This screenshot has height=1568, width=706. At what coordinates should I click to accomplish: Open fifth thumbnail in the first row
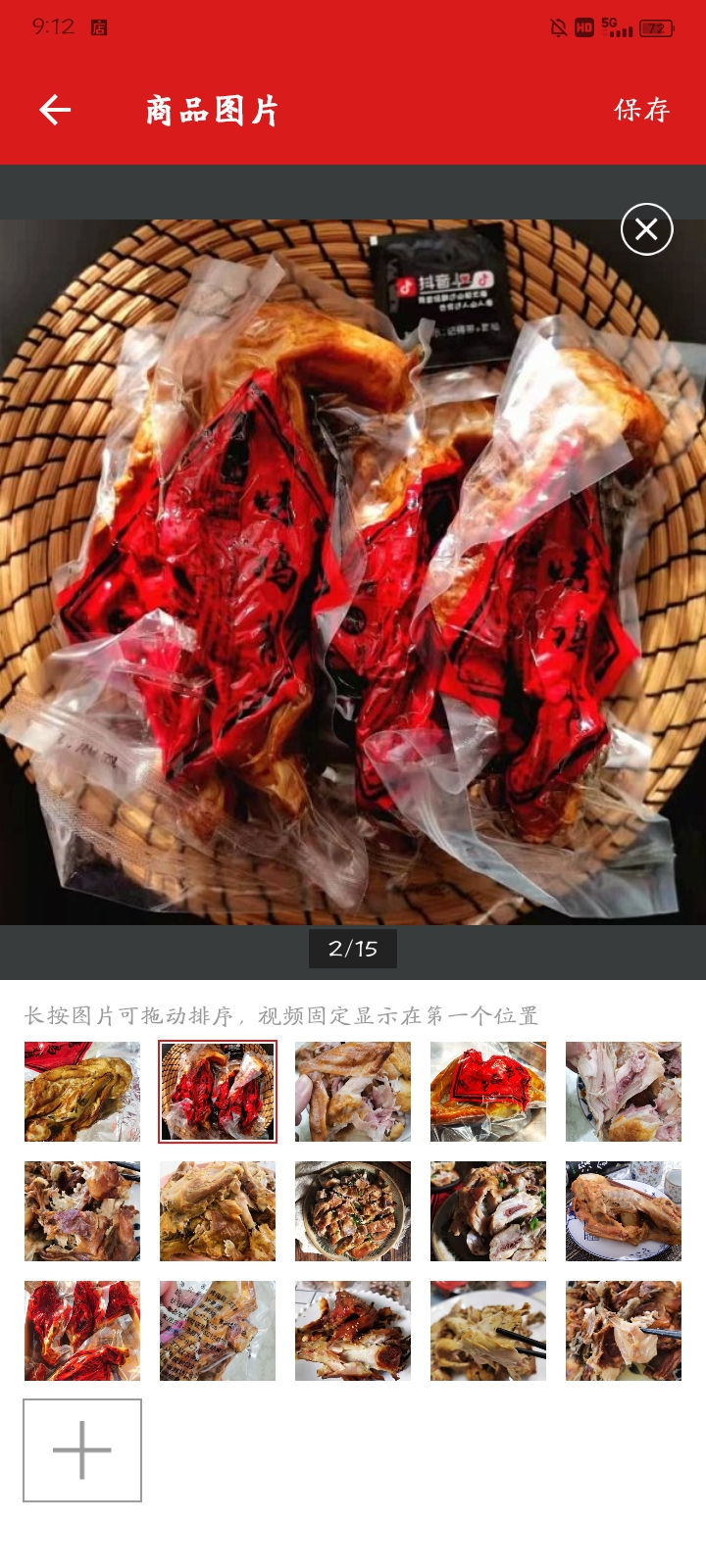click(624, 1092)
